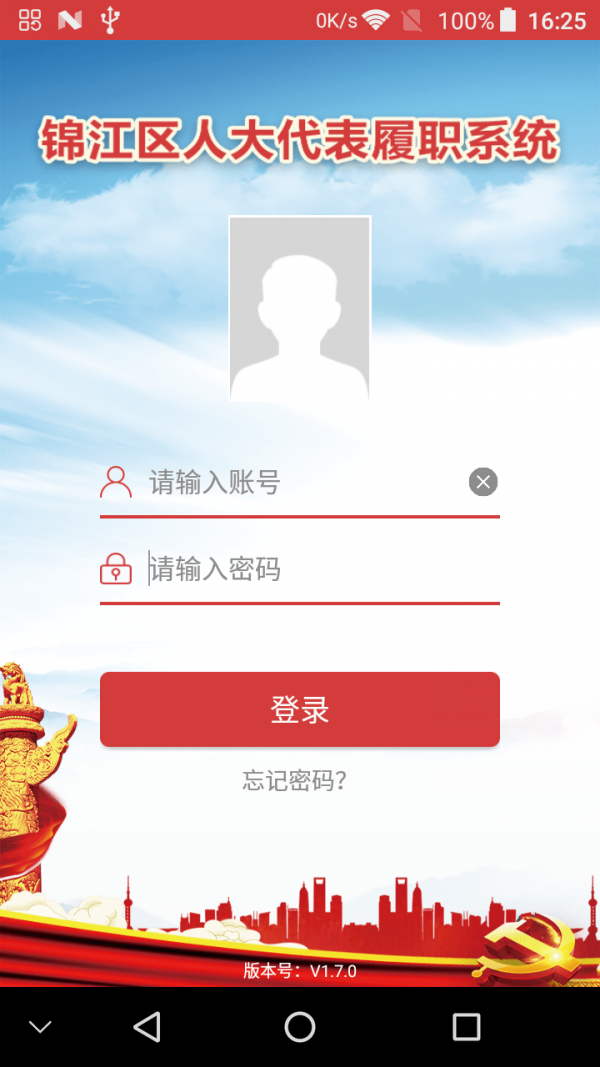Clear the account field with the X icon
The image size is (600, 1067).
click(483, 483)
